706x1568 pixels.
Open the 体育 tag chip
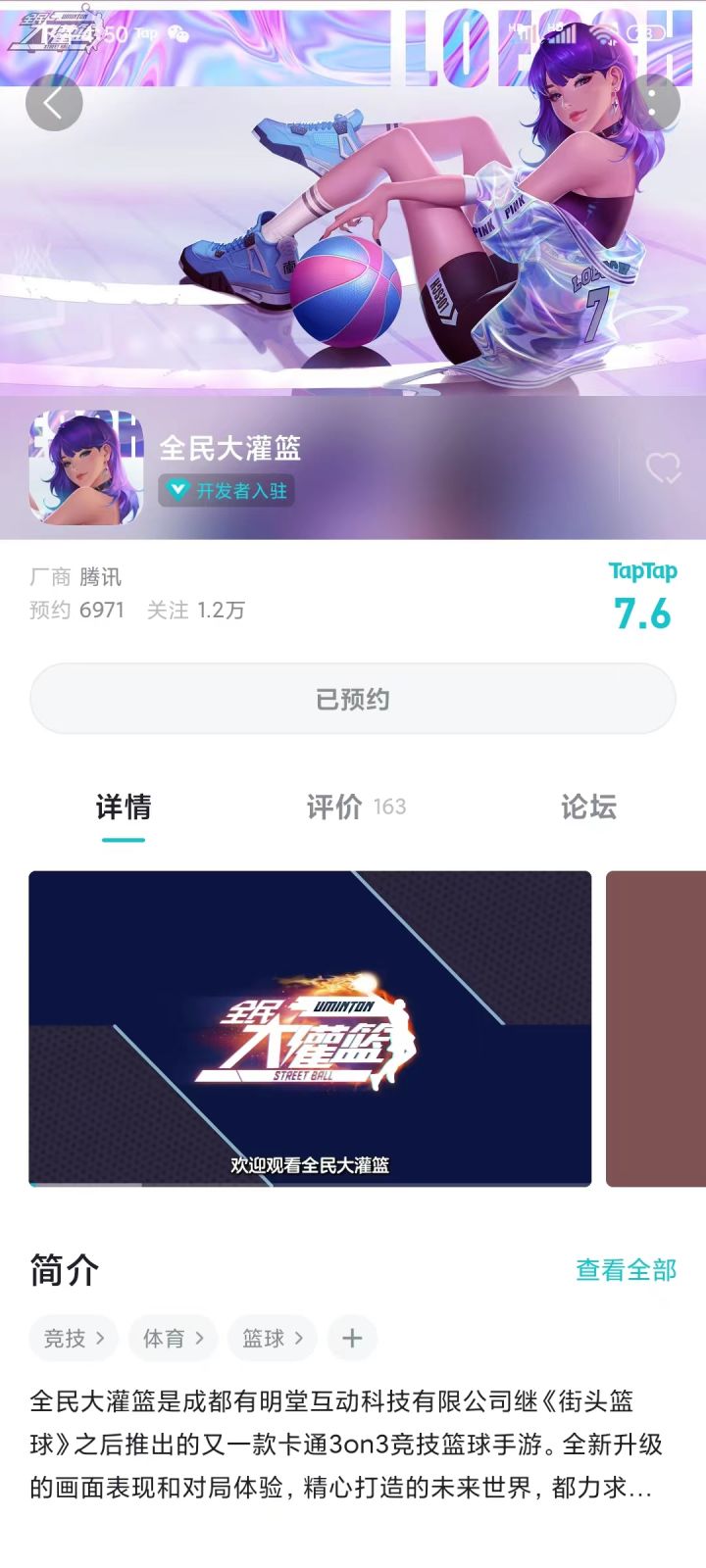coord(173,1338)
